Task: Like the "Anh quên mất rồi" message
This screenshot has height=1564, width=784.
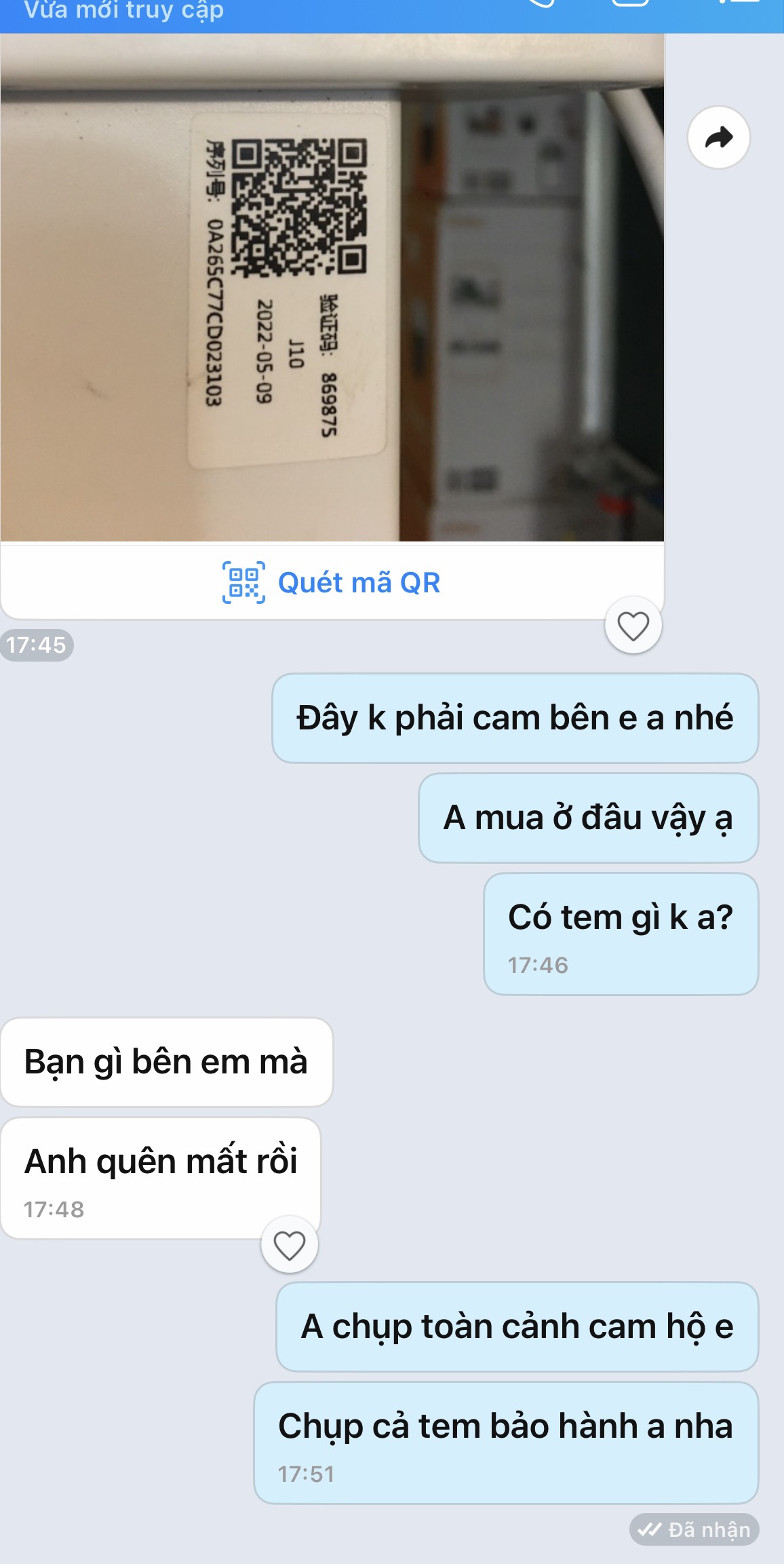Action: [x=289, y=1245]
